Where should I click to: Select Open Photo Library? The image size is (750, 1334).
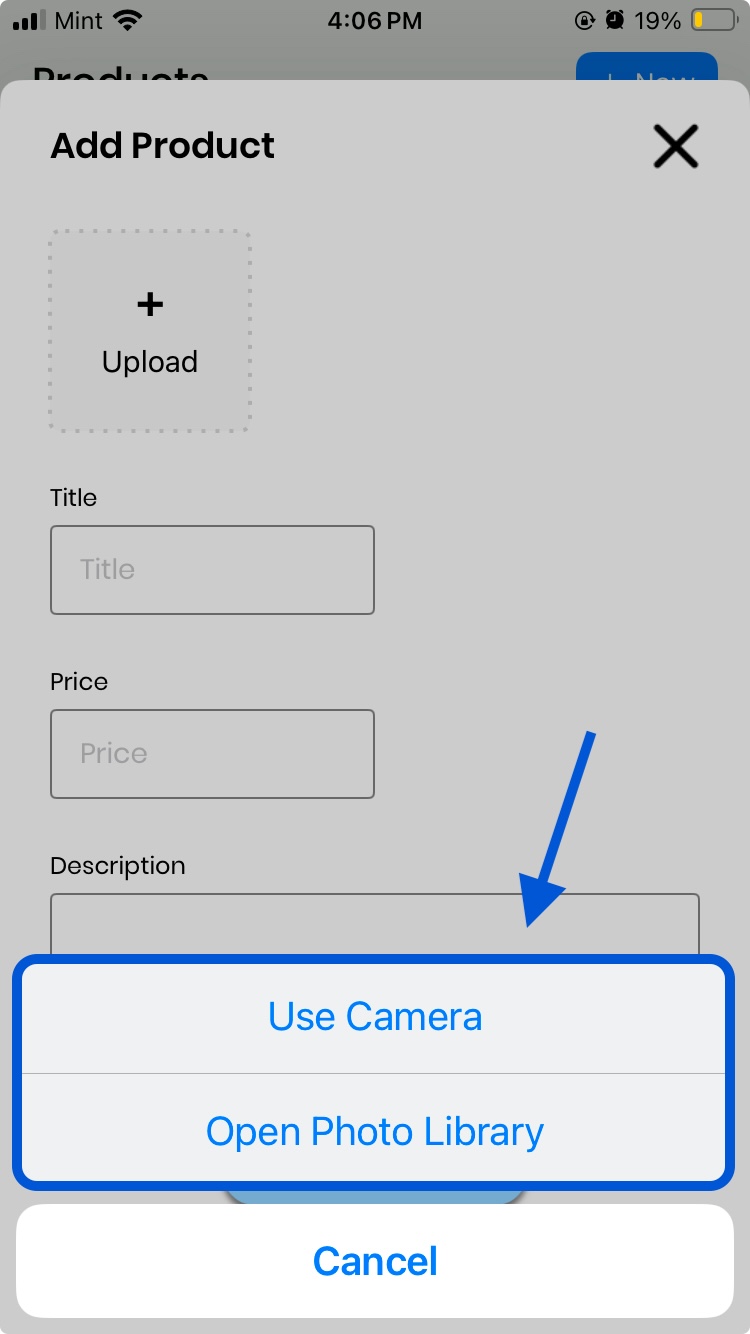[x=375, y=1131]
